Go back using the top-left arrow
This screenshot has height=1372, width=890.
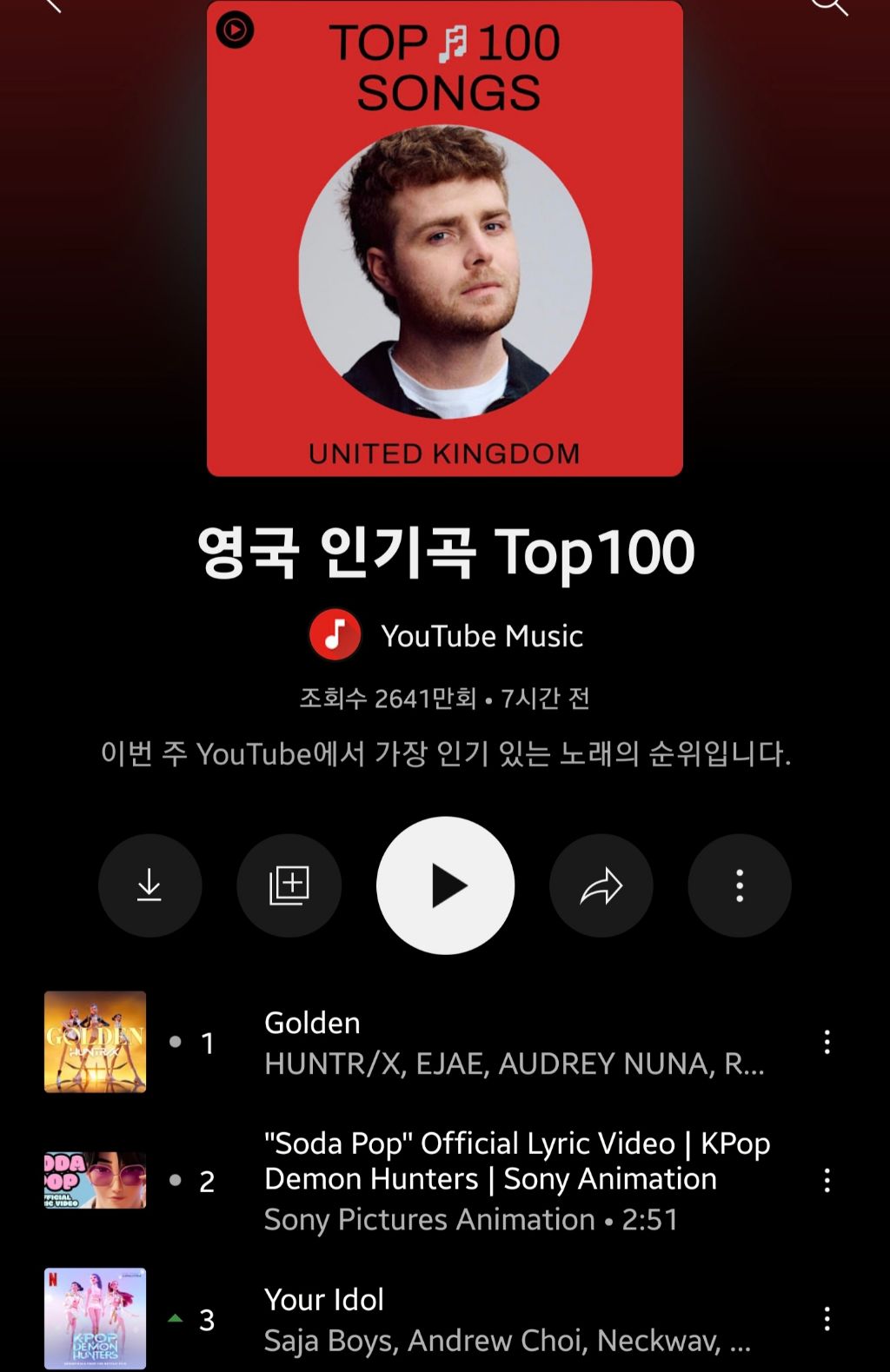point(52,5)
